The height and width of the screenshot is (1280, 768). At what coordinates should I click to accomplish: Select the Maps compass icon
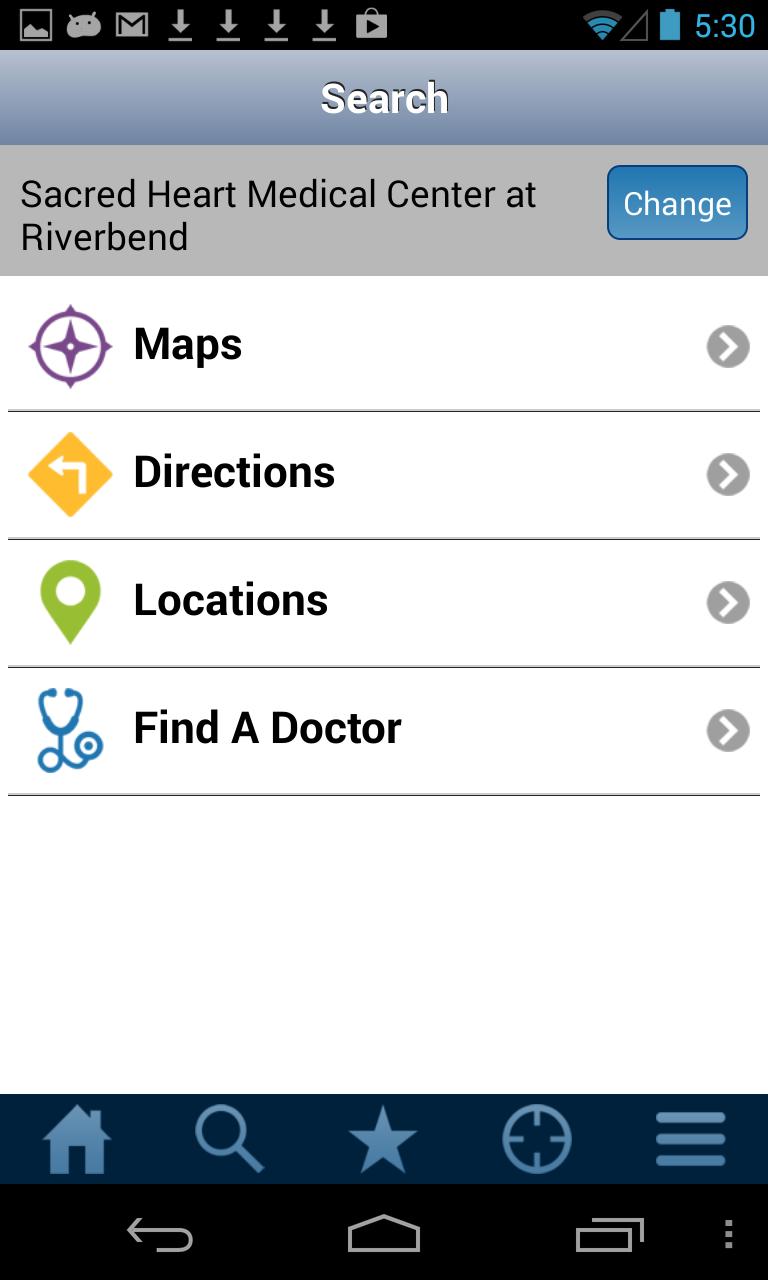(69, 346)
